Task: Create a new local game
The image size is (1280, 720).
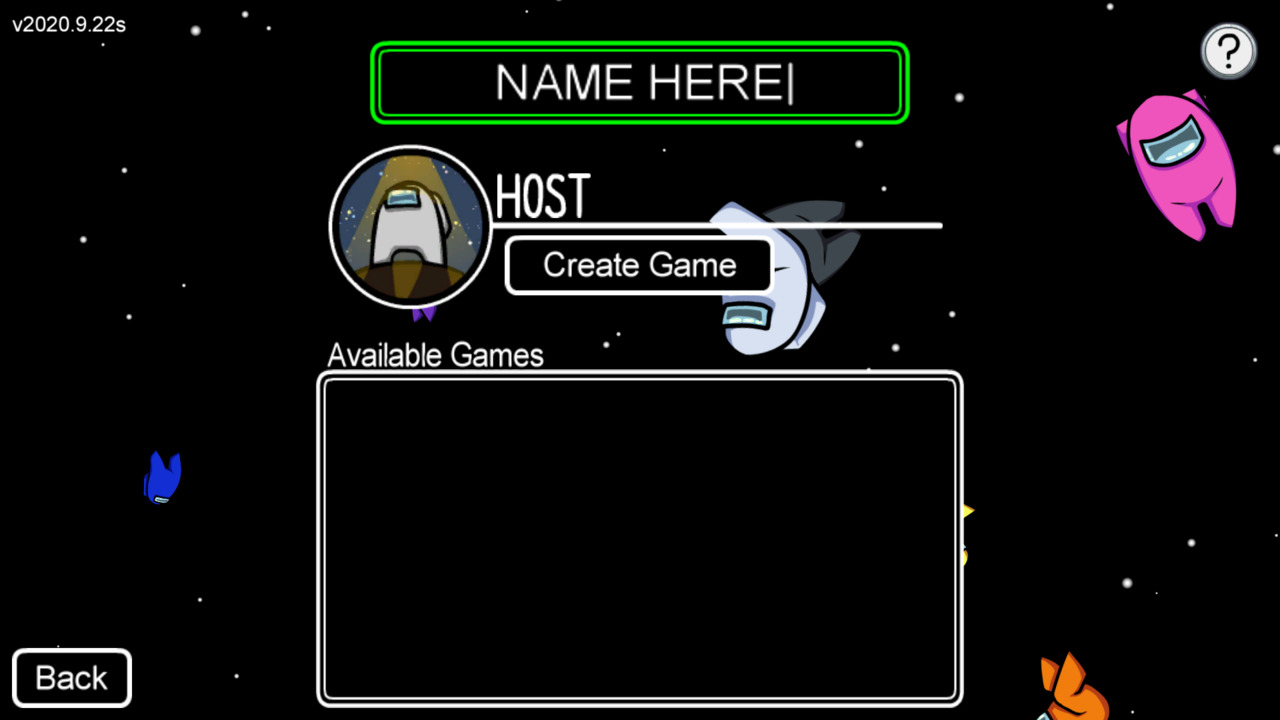Action: pos(639,266)
